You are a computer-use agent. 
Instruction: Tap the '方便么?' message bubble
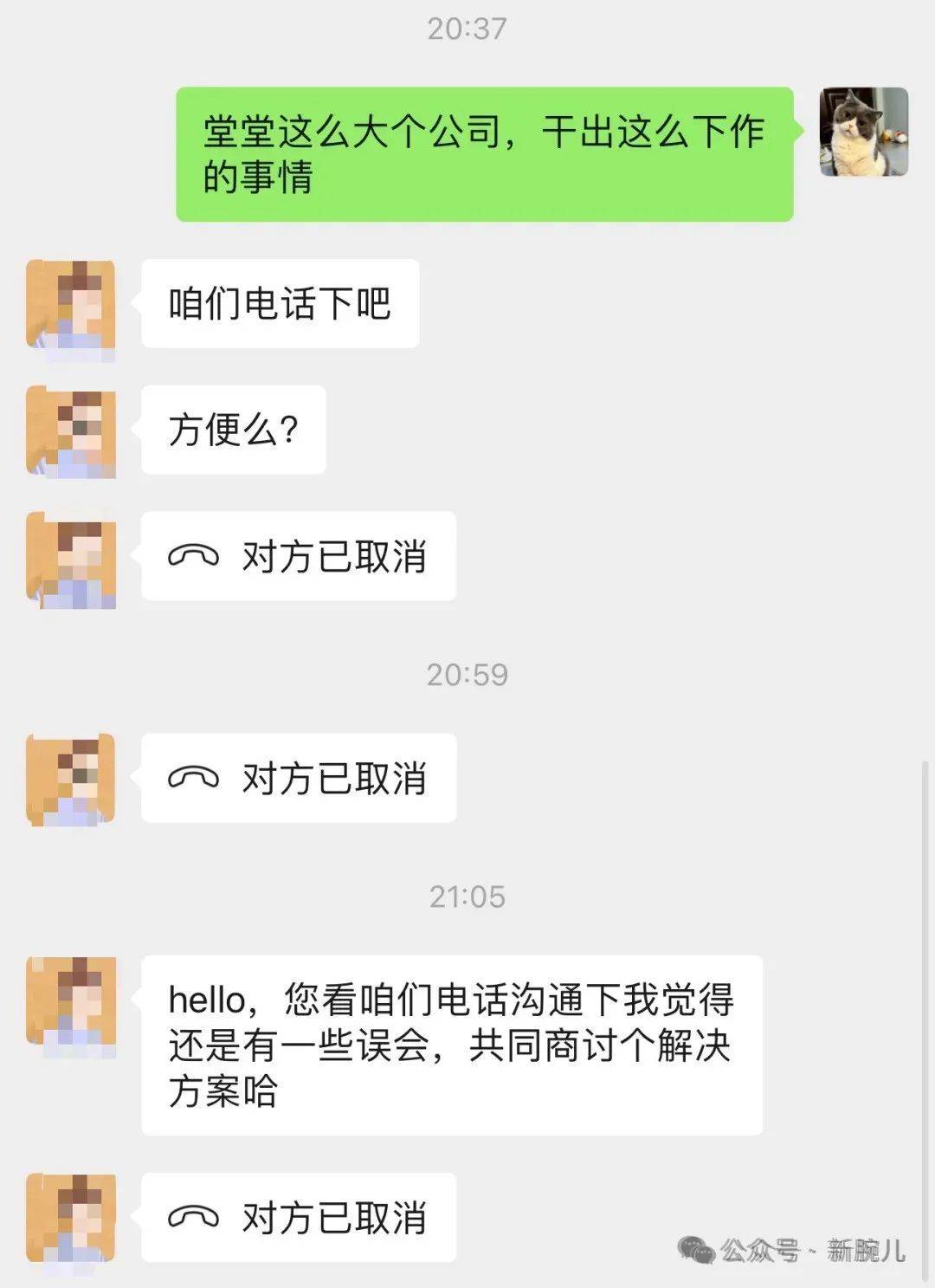coord(232,430)
